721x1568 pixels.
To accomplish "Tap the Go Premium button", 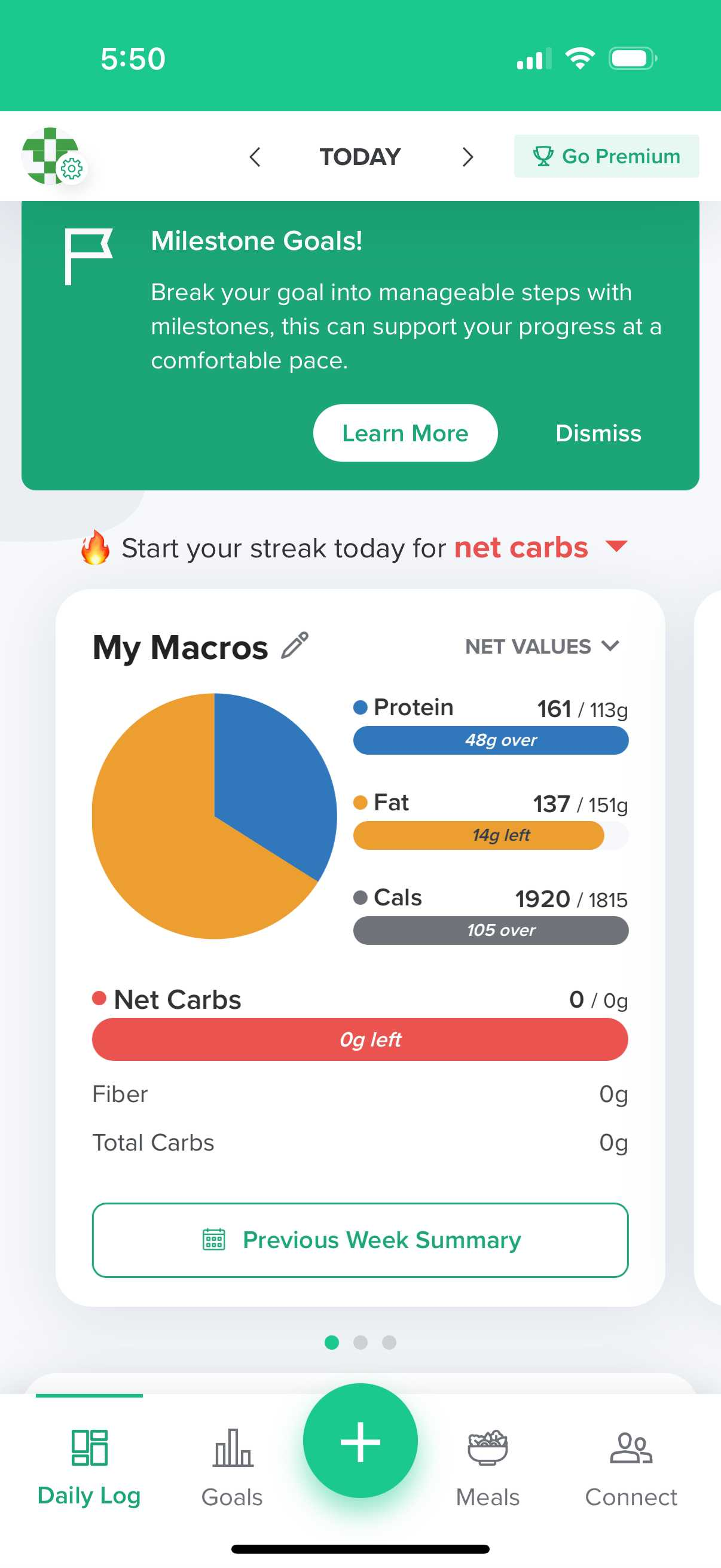I will pyautogui.click(x=606, y=157).
